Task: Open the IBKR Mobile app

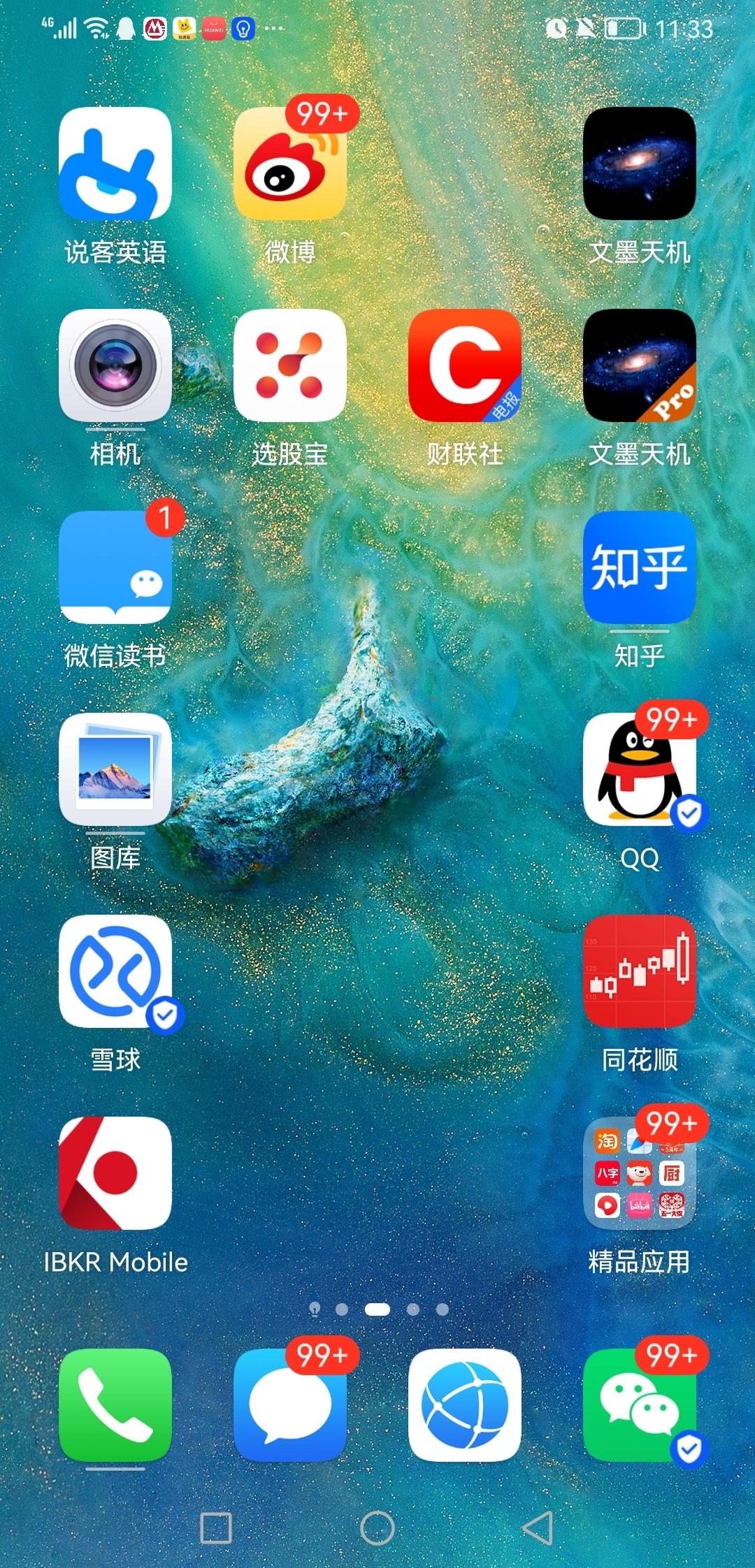Action: pos(115,1173)
